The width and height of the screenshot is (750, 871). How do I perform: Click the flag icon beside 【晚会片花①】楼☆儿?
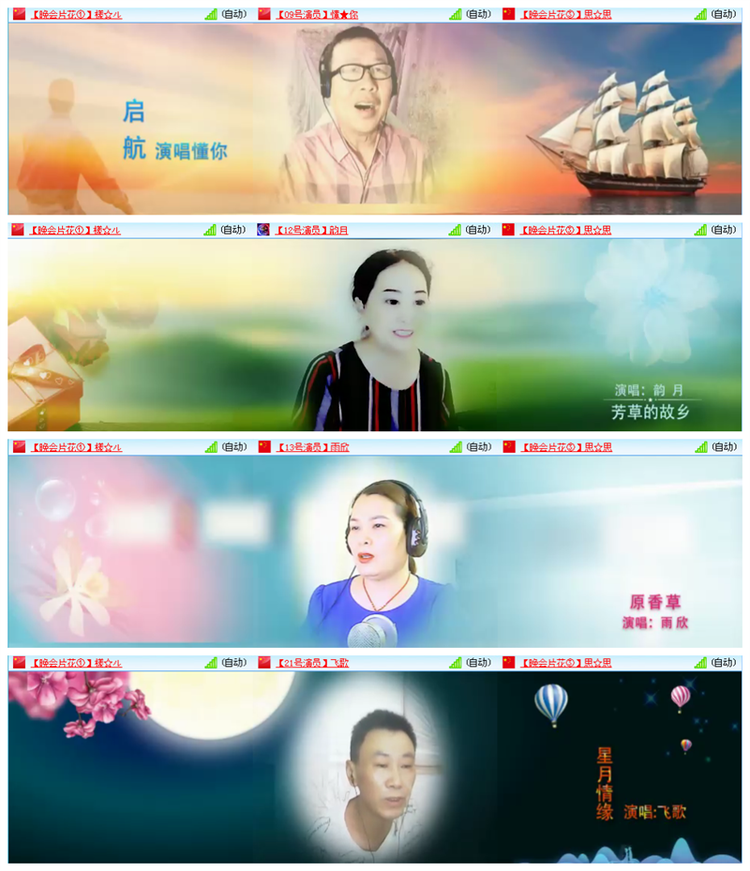tap(18, 12)
